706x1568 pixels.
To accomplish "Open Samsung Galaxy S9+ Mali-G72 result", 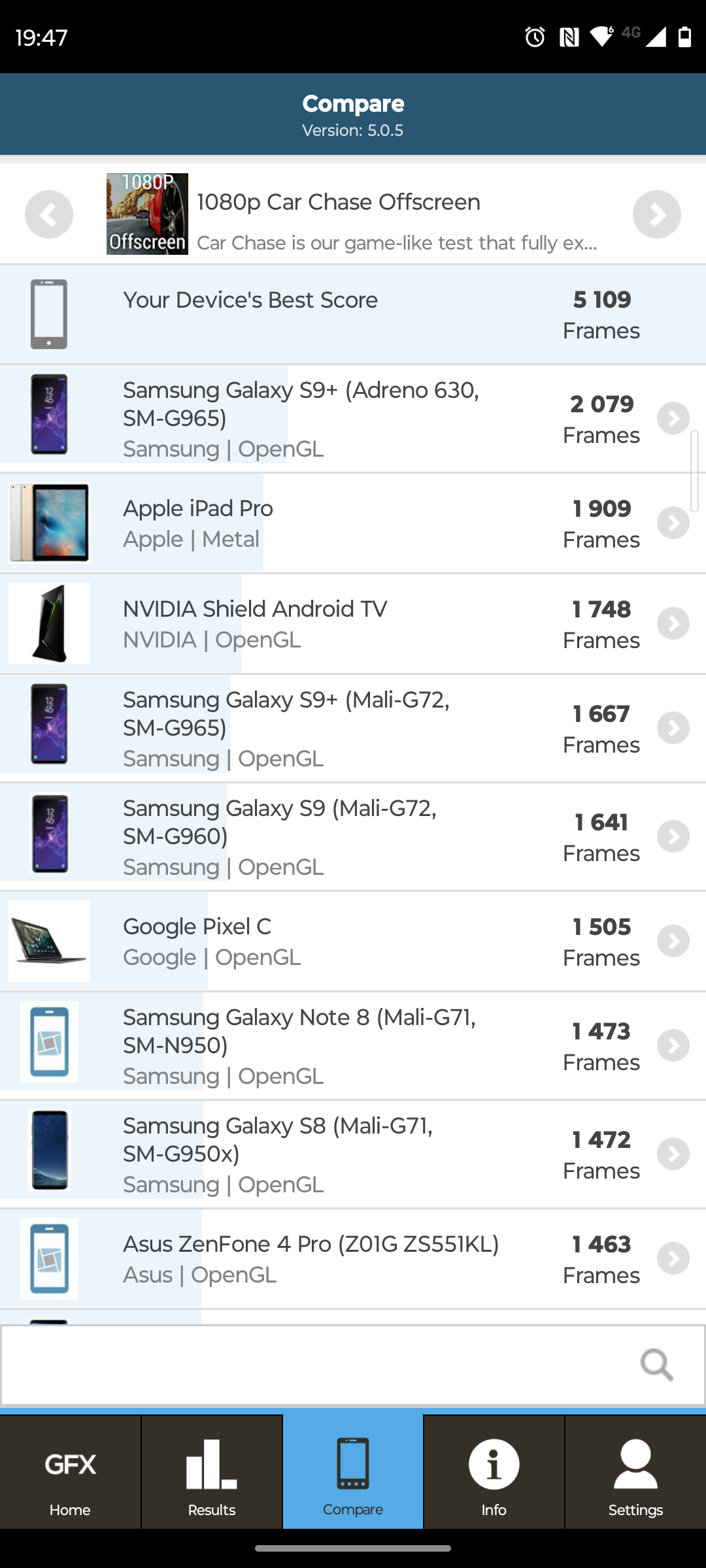I will click(353, 728).
